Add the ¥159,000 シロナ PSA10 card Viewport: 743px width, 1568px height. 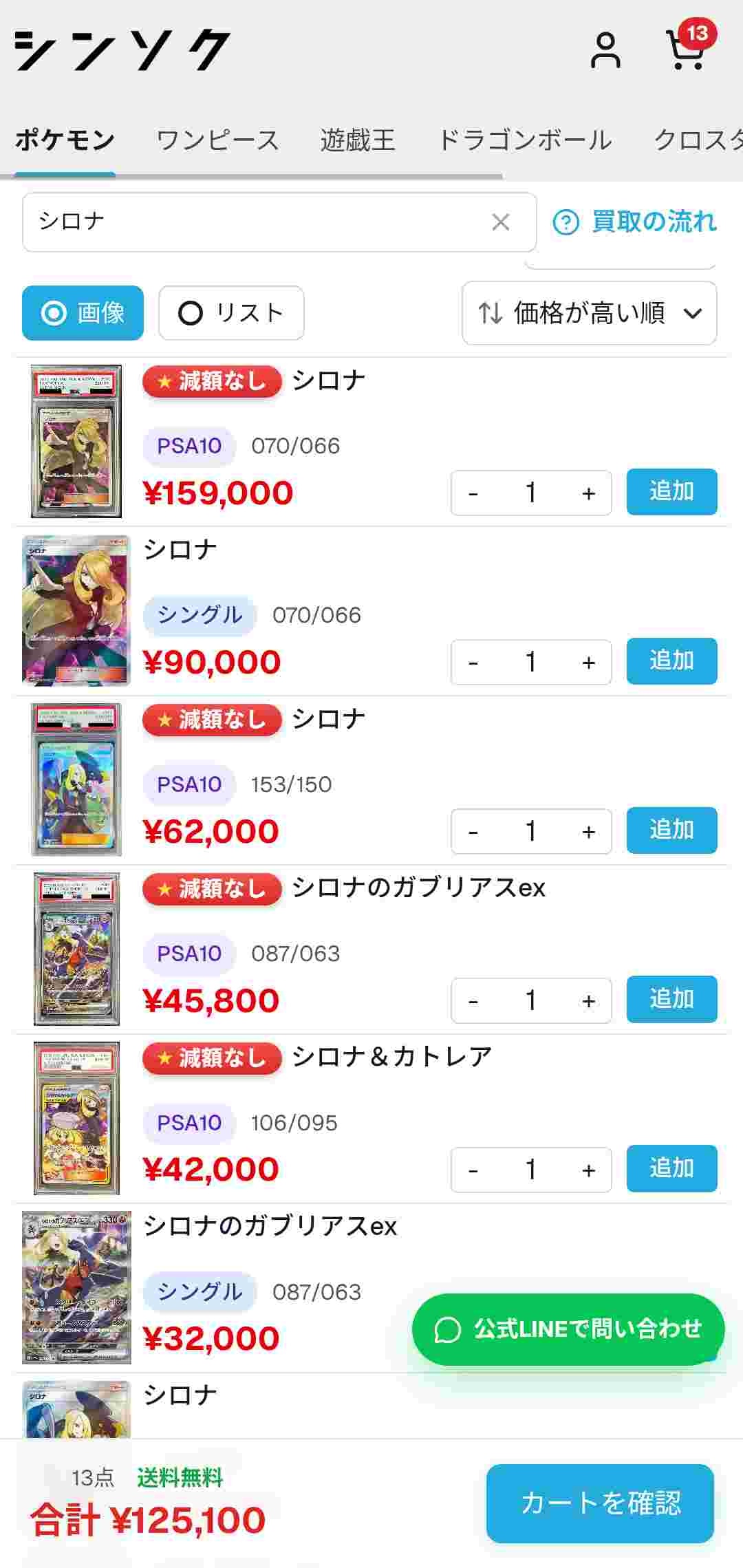coord(671,492)
